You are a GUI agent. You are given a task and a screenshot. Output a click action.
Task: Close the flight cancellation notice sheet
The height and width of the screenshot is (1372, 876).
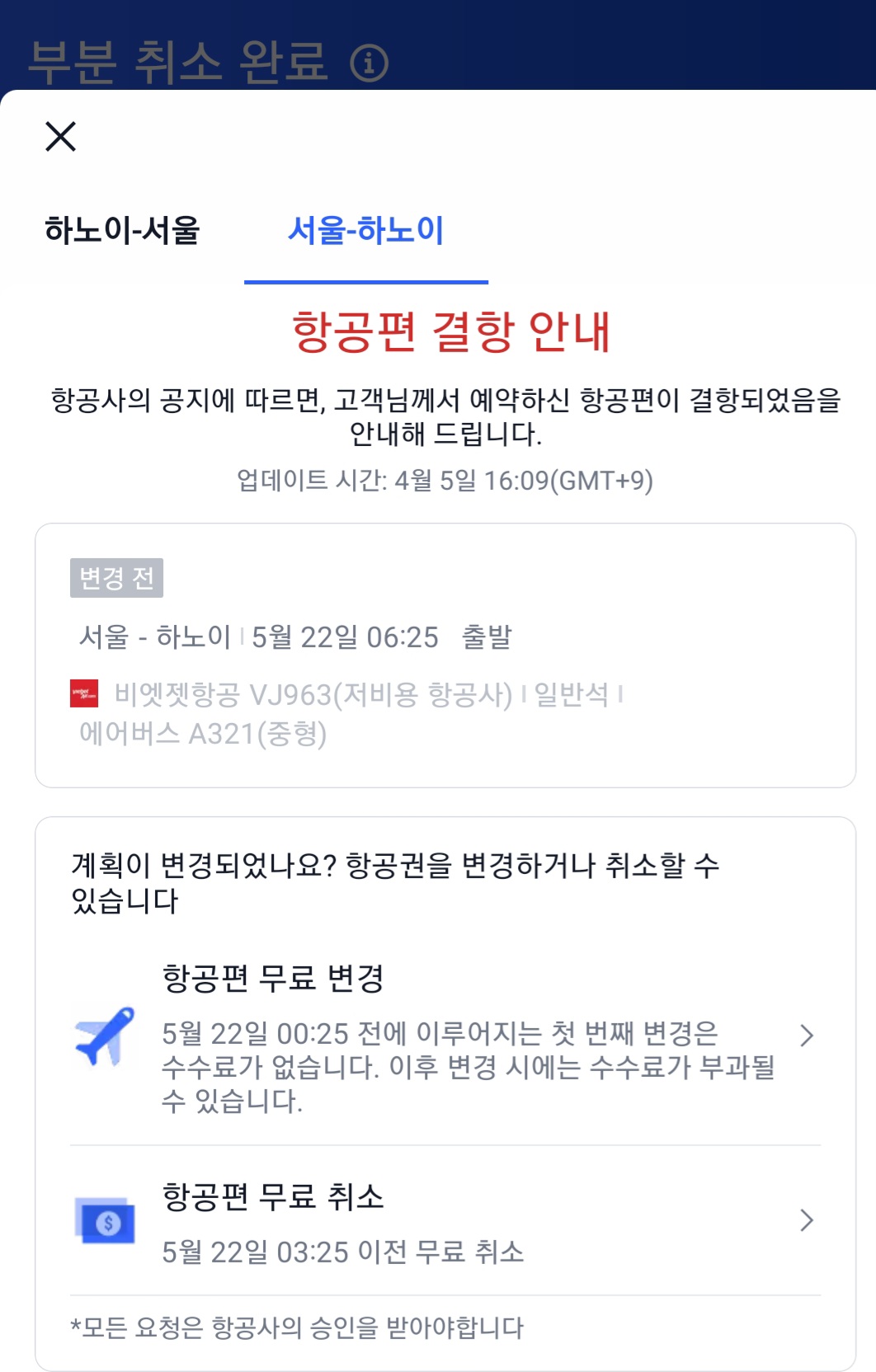tap(60, 137)
